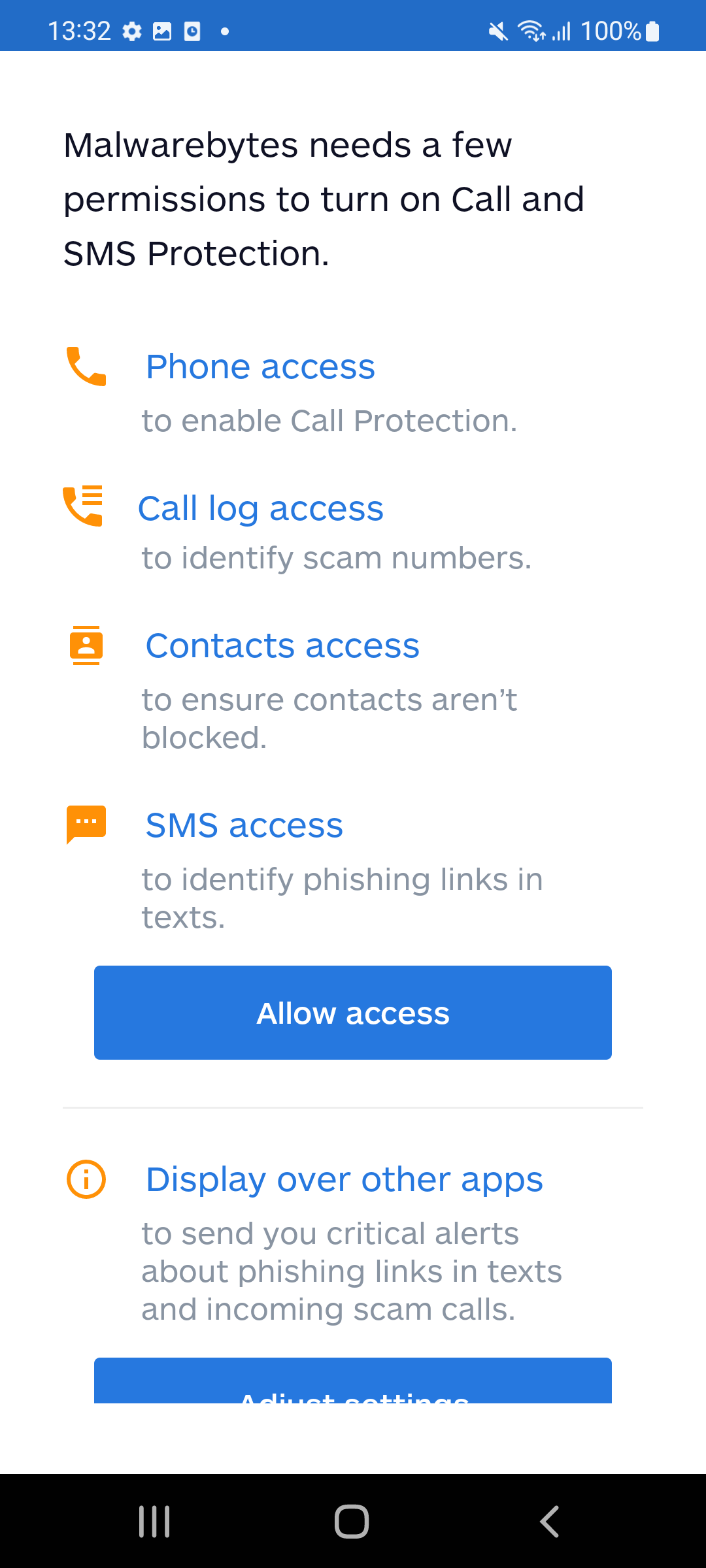Open Adjust settings for display over apps
Viewport: 706px width, 1568px height.
[353, 1380]
